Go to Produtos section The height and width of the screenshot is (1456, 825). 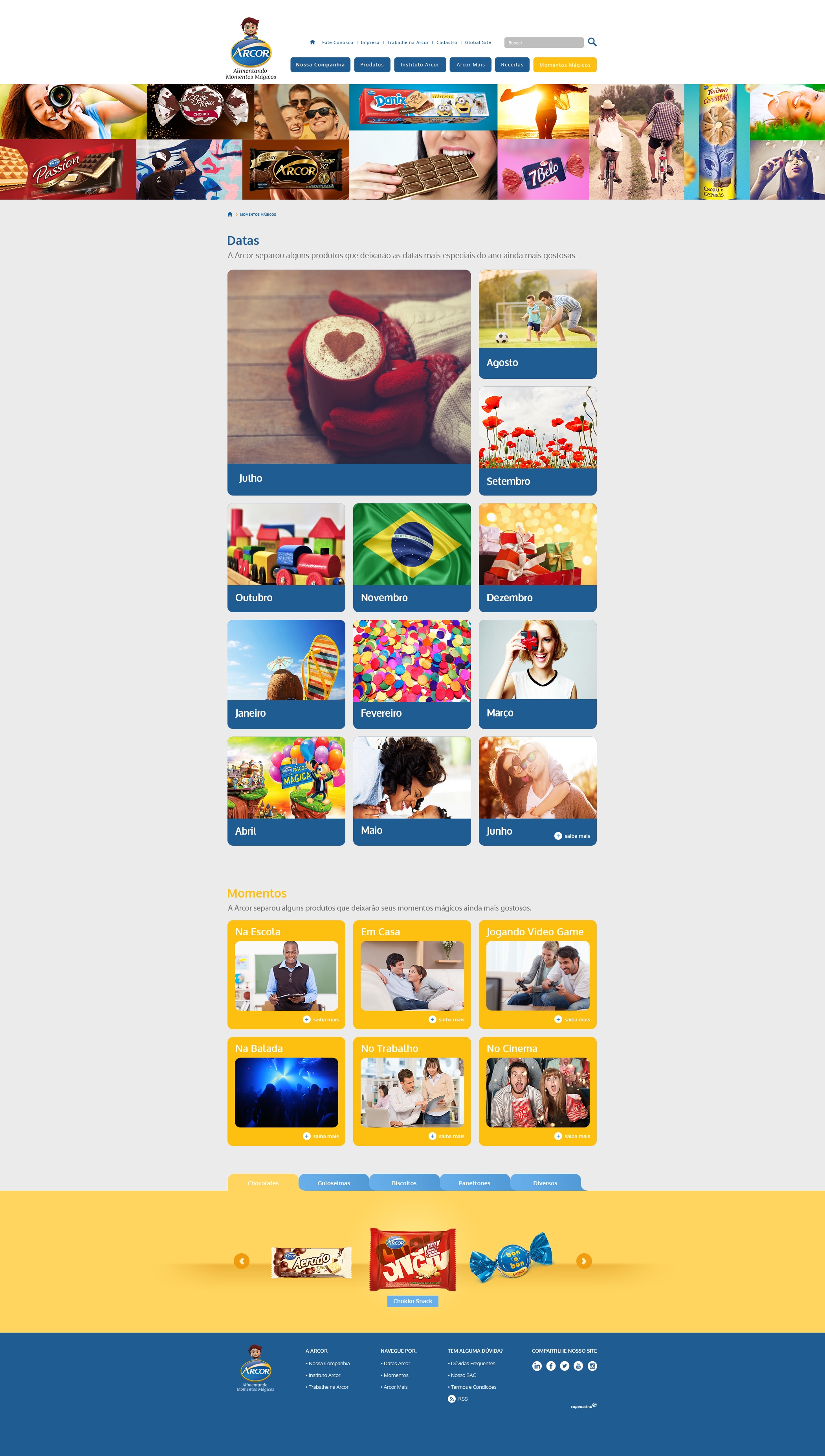[x=372, y=64]
